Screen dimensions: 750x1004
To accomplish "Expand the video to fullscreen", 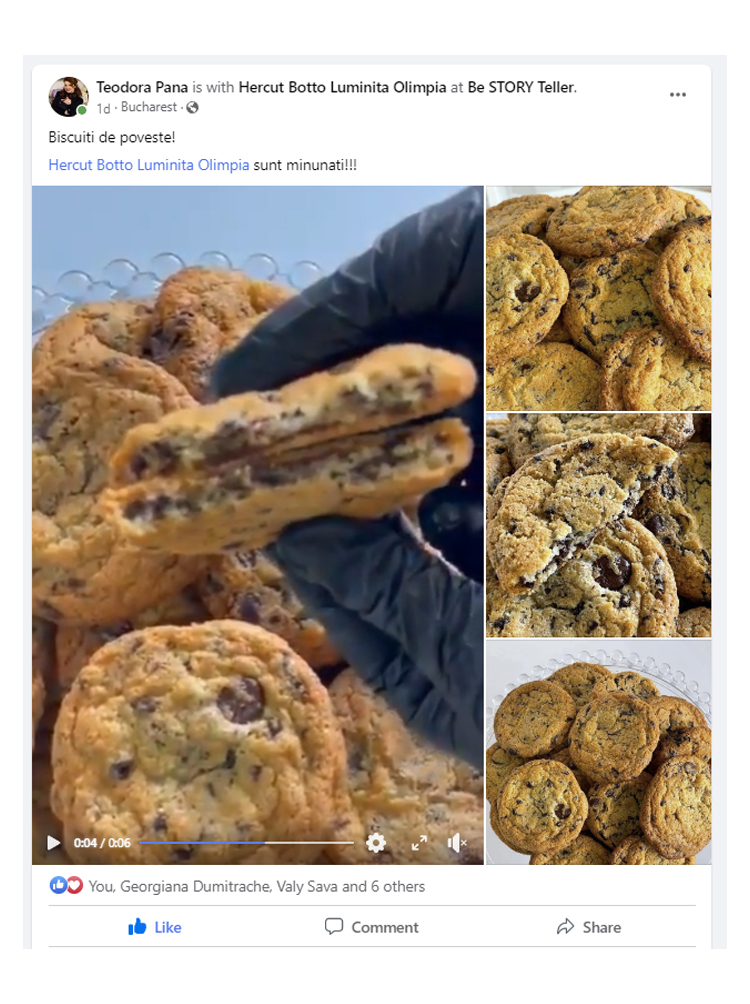I will [x=420, y=843].
